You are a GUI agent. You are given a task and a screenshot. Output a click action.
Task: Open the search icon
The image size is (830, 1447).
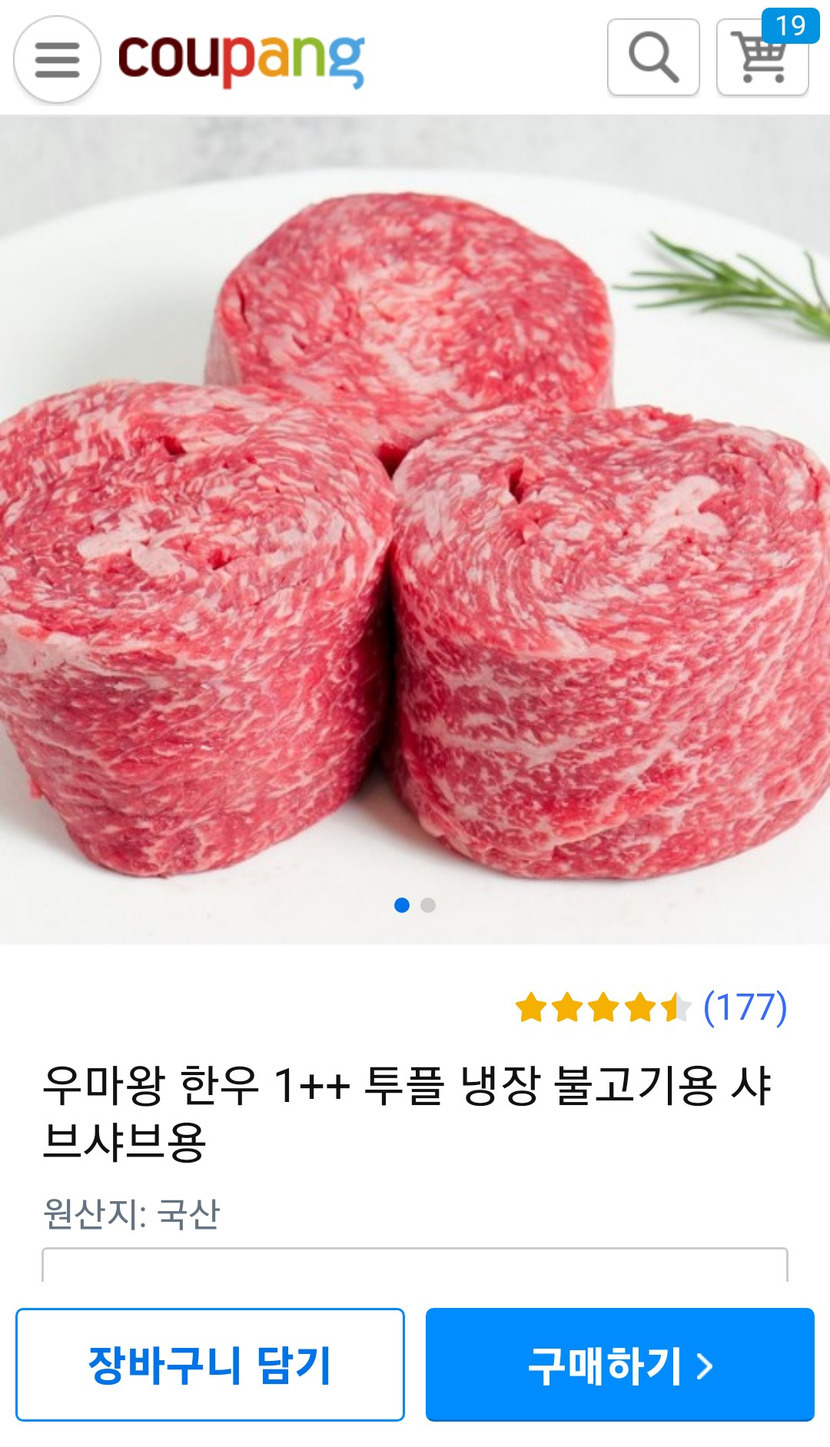pos(653,58)
